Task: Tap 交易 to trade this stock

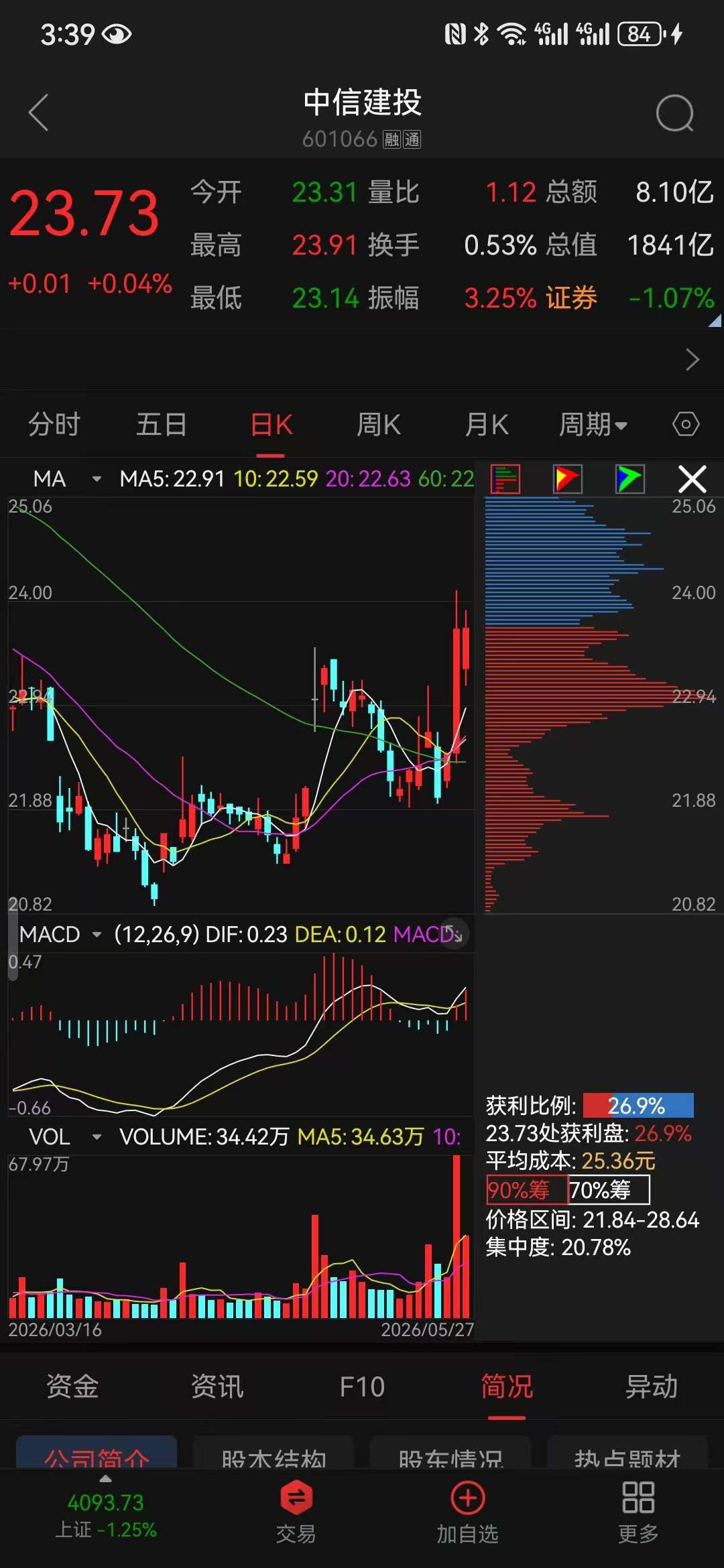Action: coord(296,1511)
